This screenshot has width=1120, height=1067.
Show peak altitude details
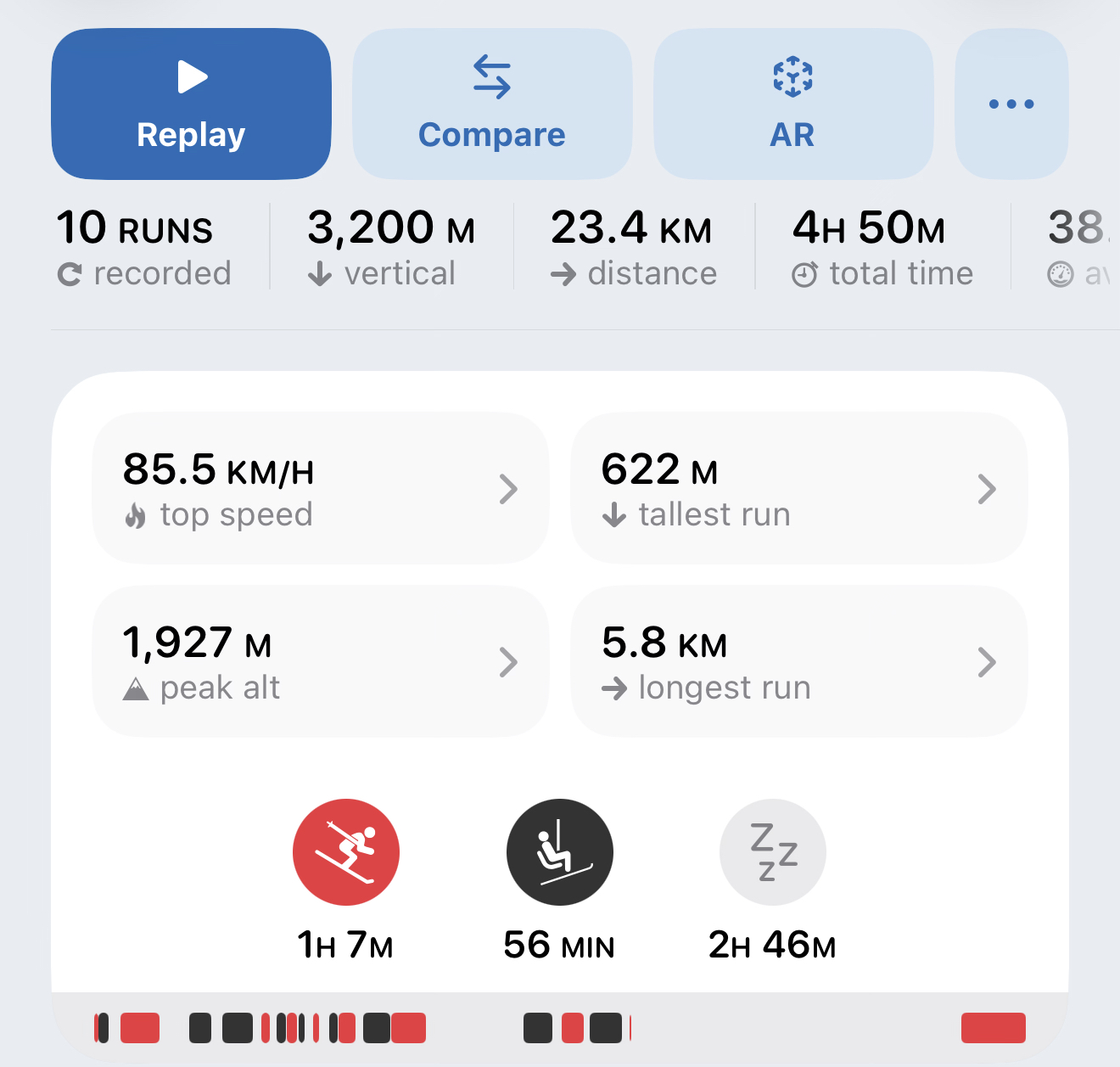320,661
